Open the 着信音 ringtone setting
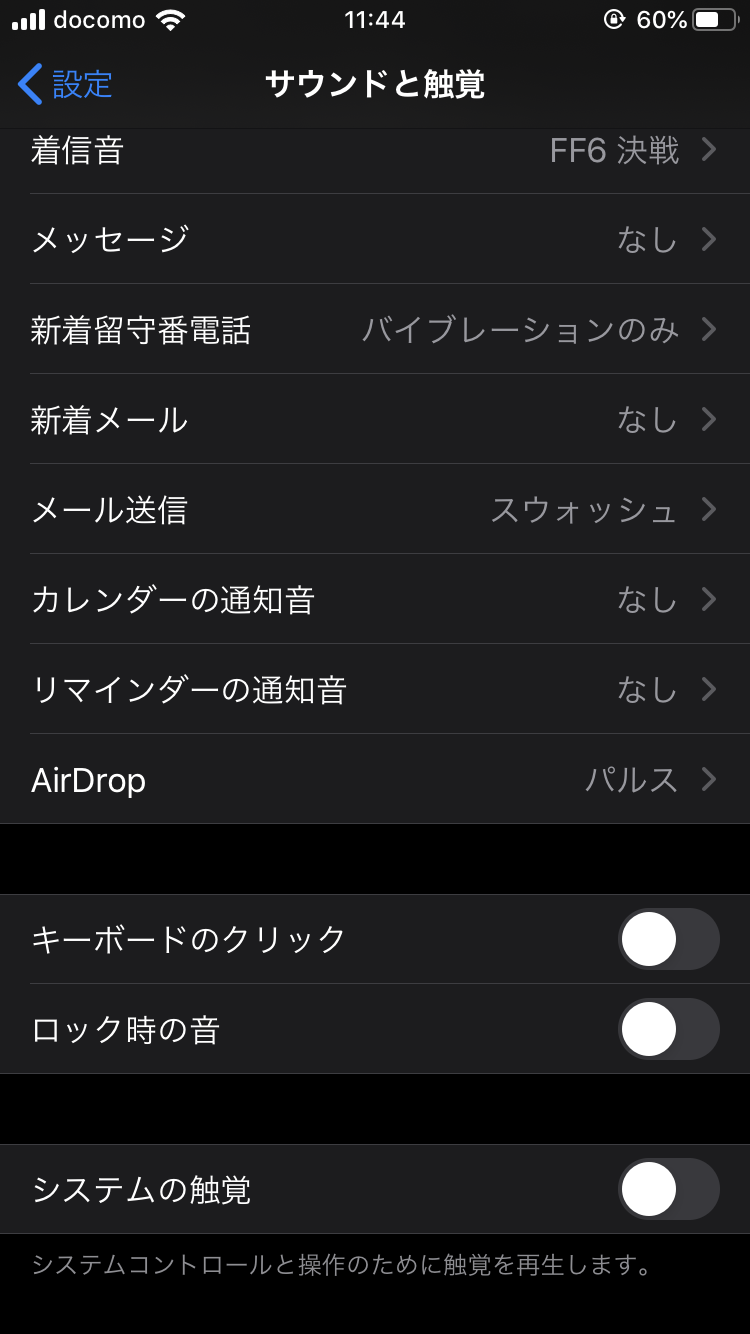 tap(375, 151)
